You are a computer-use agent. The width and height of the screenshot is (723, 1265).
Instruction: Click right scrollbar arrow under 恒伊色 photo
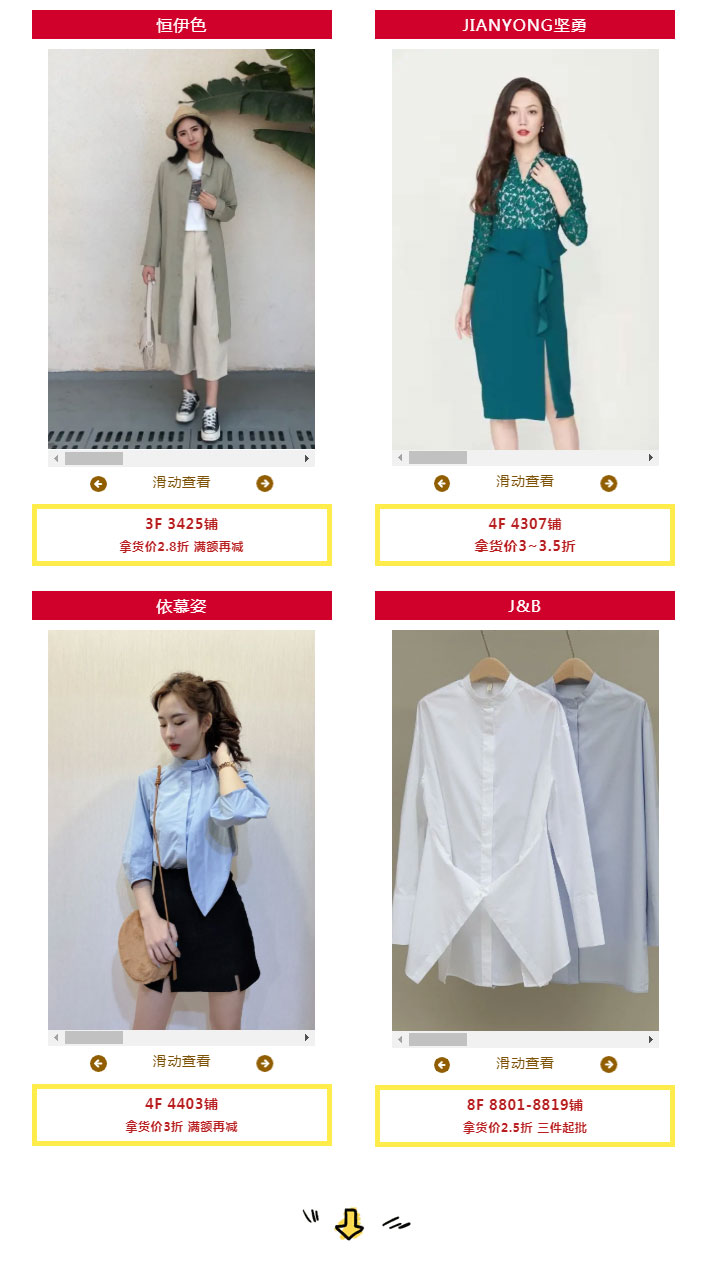[x=307, y=458]
